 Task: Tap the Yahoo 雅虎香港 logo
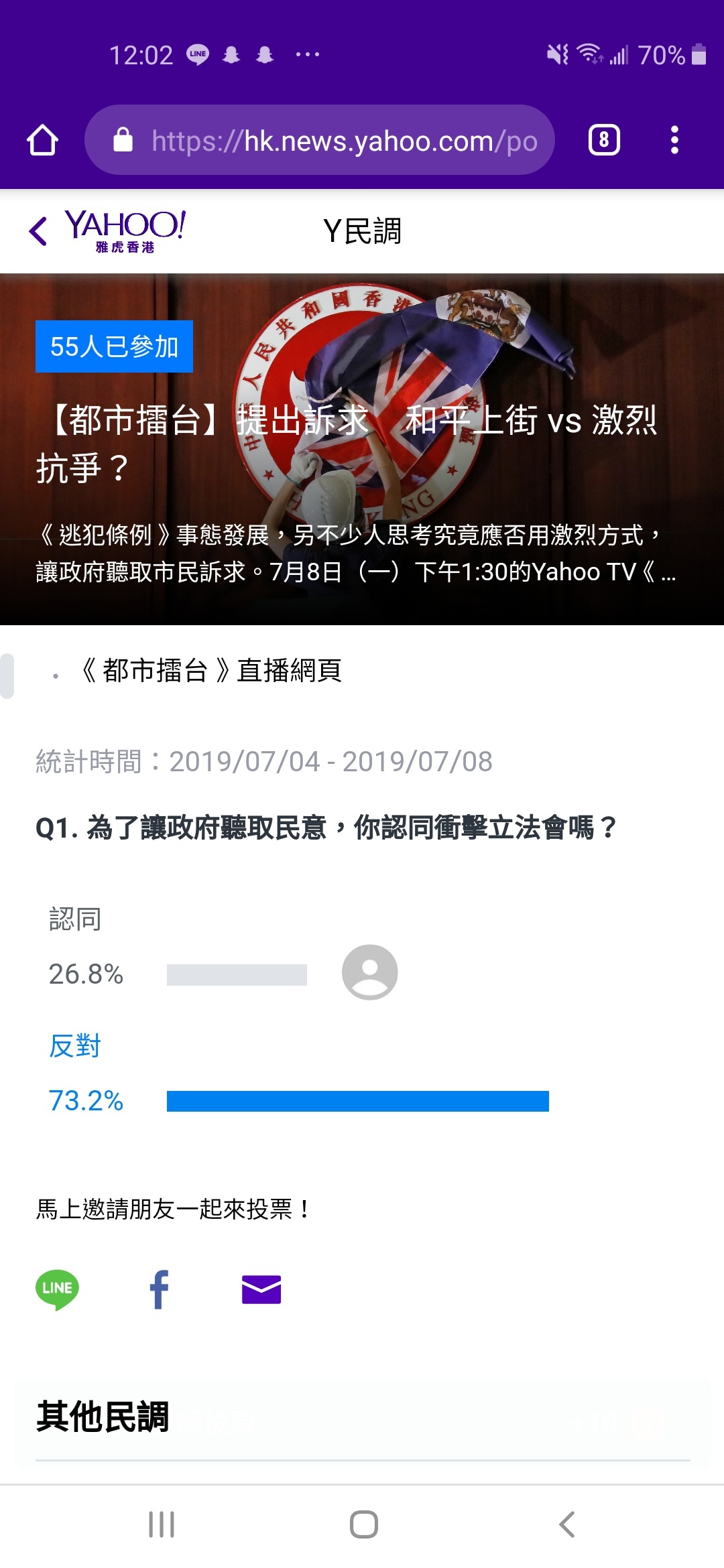point(124,231)
